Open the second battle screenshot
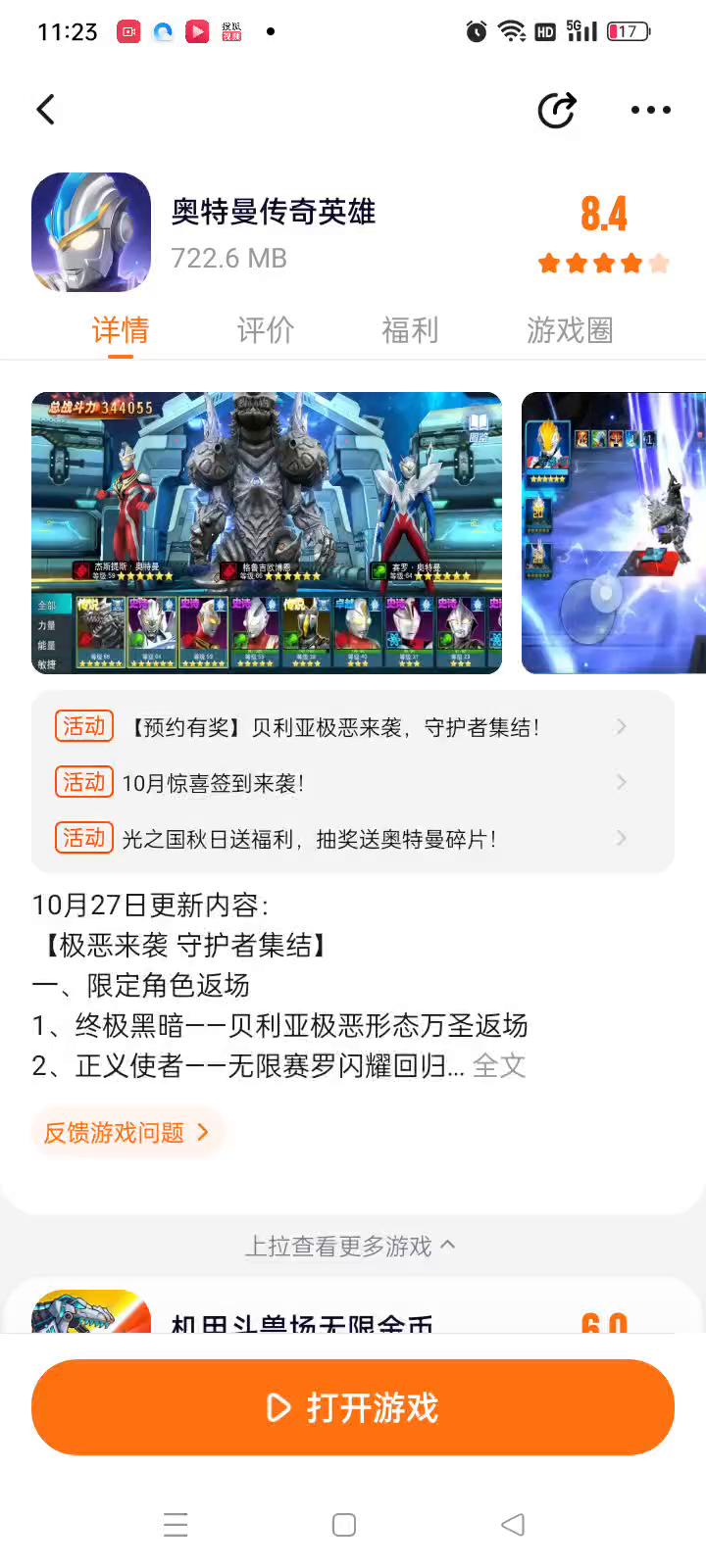 [x=614, y=533]
